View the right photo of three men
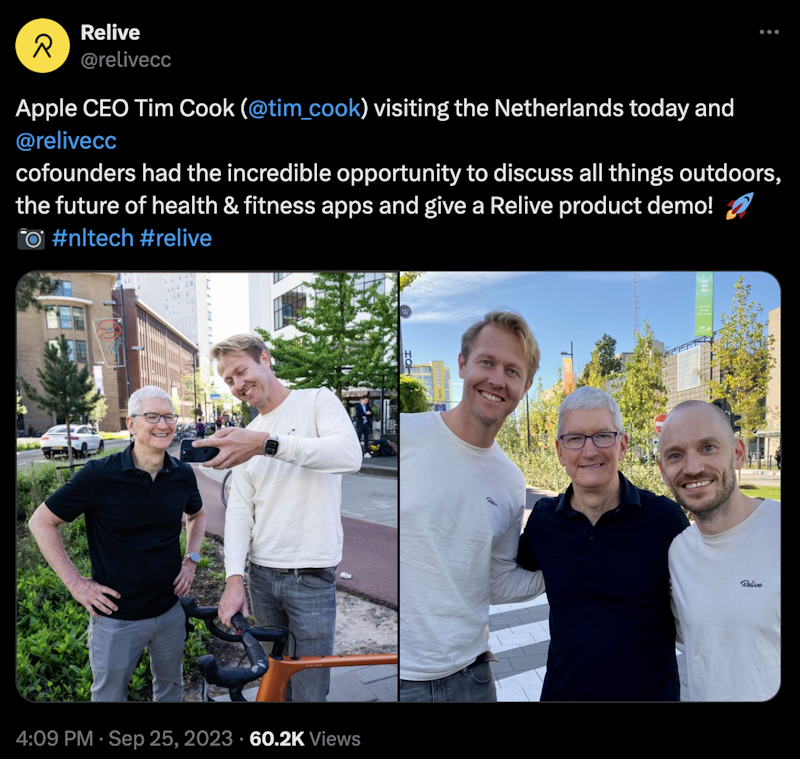Screen dimensions: 800x759 coord(590,486)
